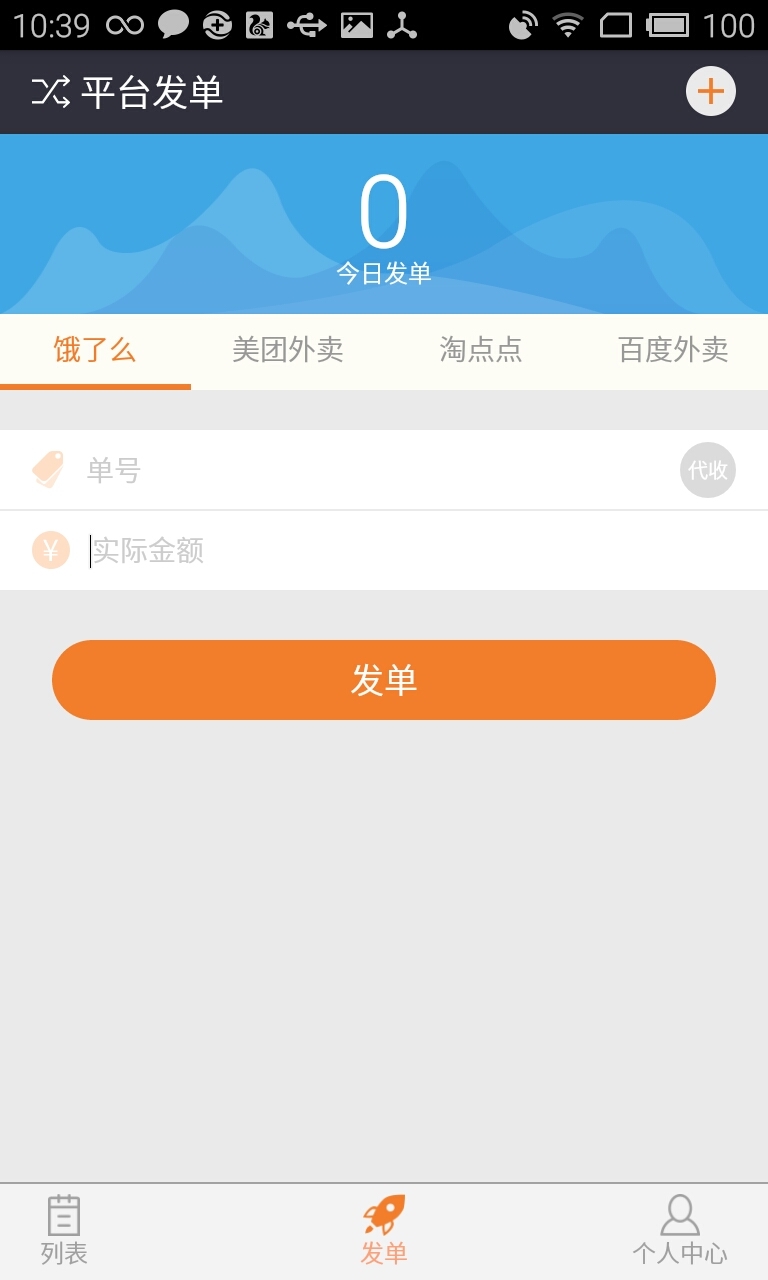Focus the 单号 order number field
This screenshot has width=768, height=1280.
(370, 470)
